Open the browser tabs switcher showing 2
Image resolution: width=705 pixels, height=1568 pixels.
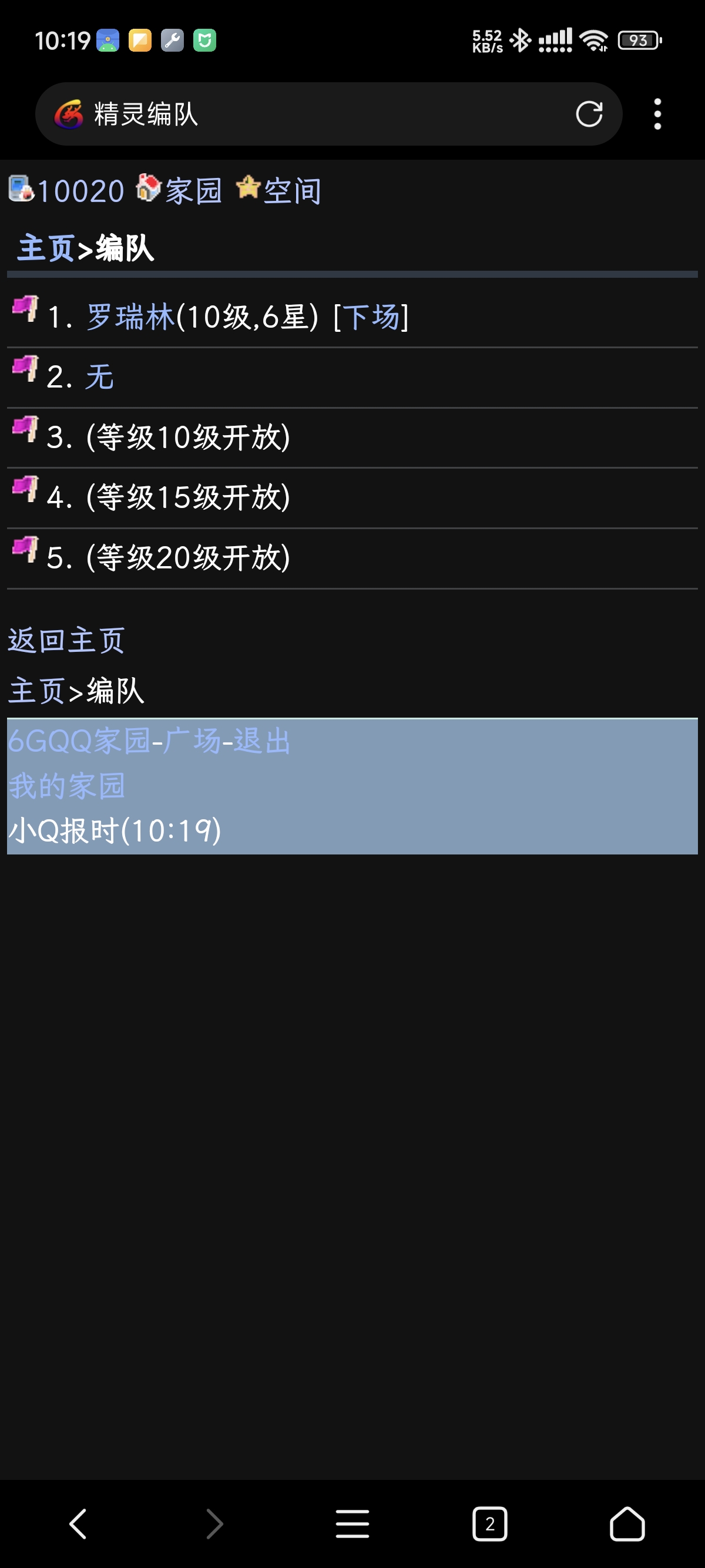tap(489, 1523)
